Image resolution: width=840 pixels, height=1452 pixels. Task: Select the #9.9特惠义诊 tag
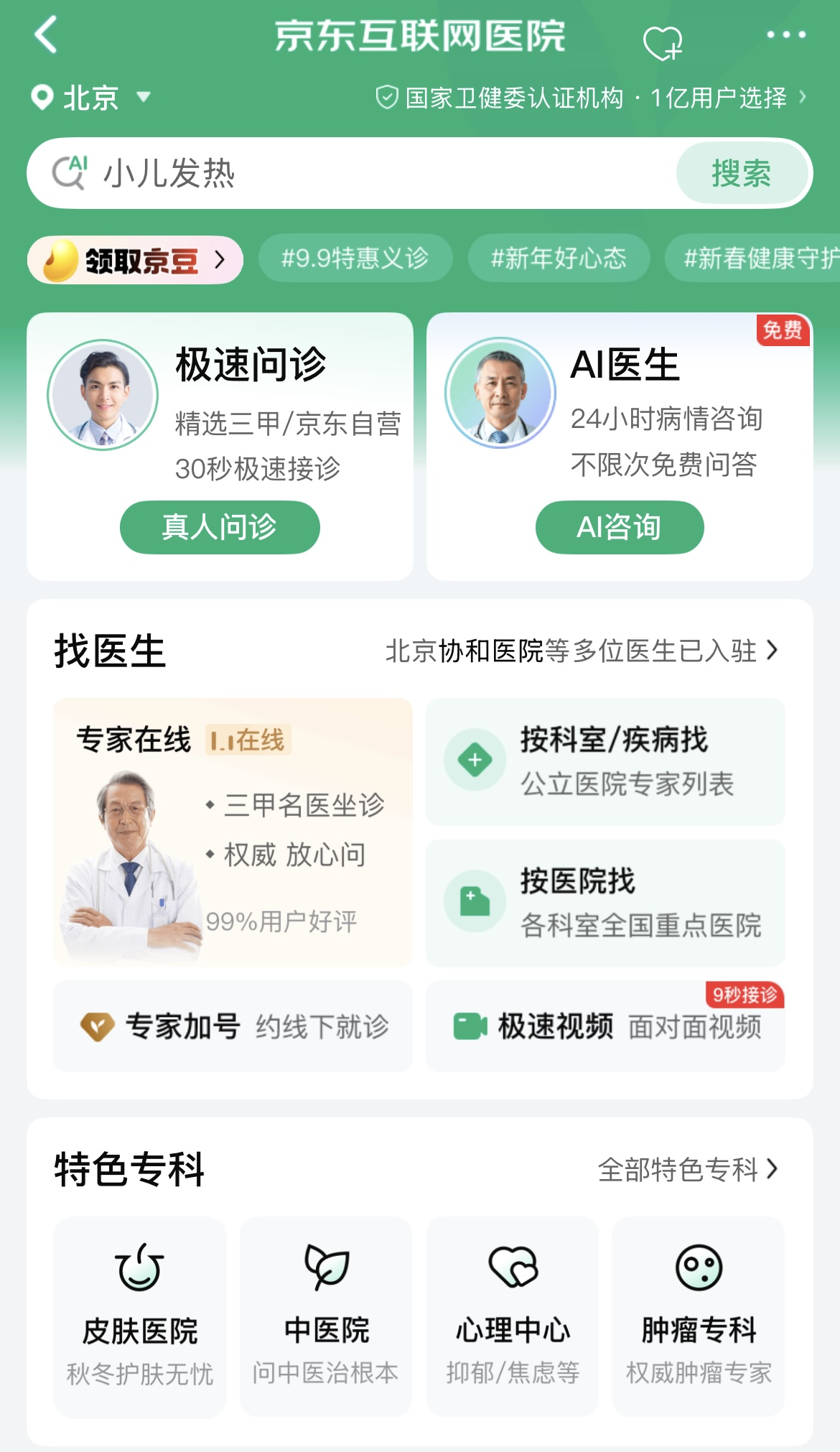click(355, 259)
